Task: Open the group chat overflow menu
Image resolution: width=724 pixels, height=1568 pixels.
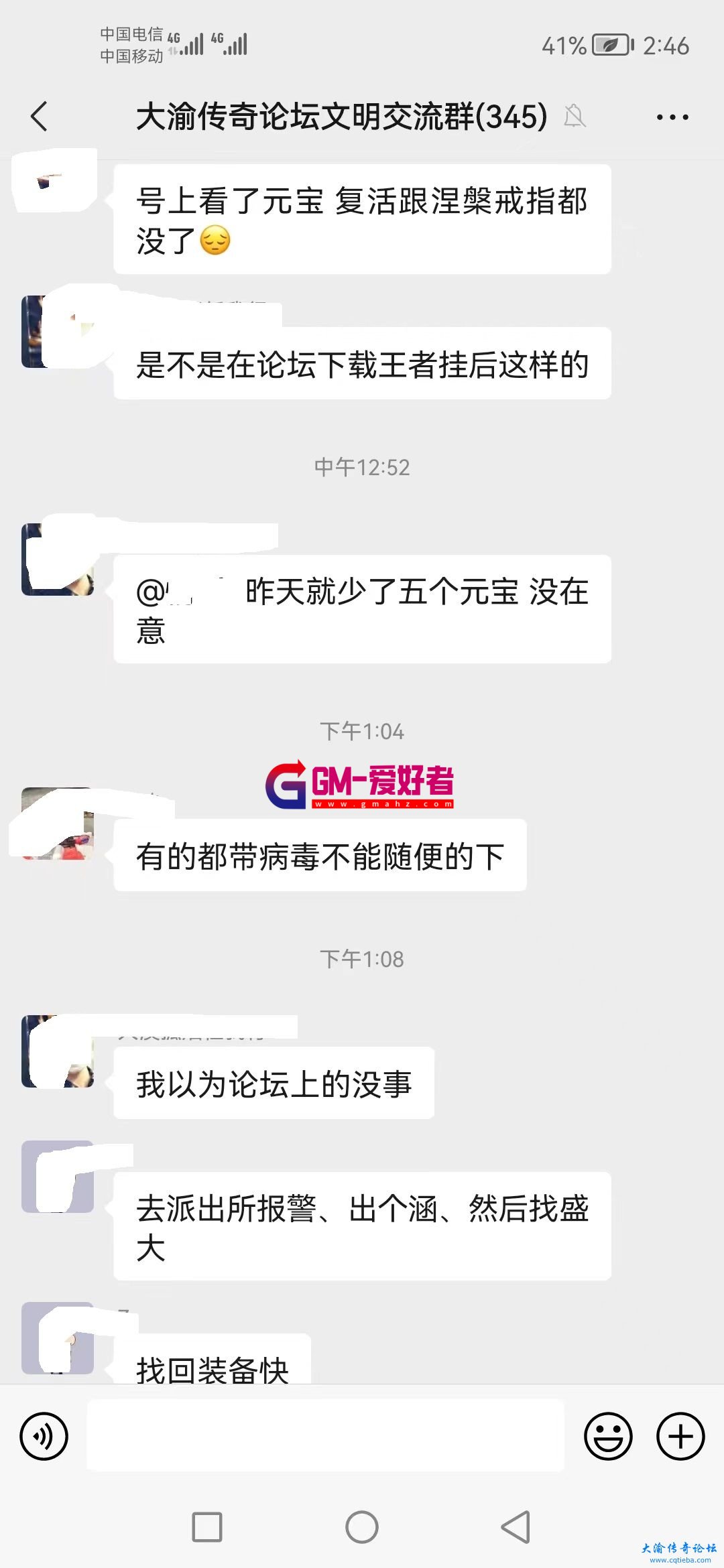Action: pyautogui.click(x=672, y=117)
